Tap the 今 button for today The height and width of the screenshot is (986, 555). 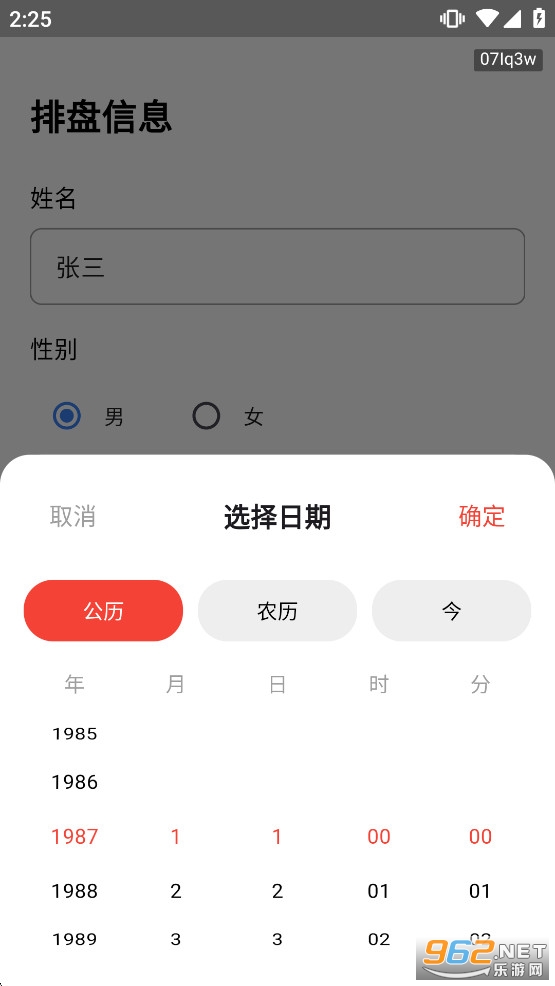pyautogui.click(x=451, y=611)
